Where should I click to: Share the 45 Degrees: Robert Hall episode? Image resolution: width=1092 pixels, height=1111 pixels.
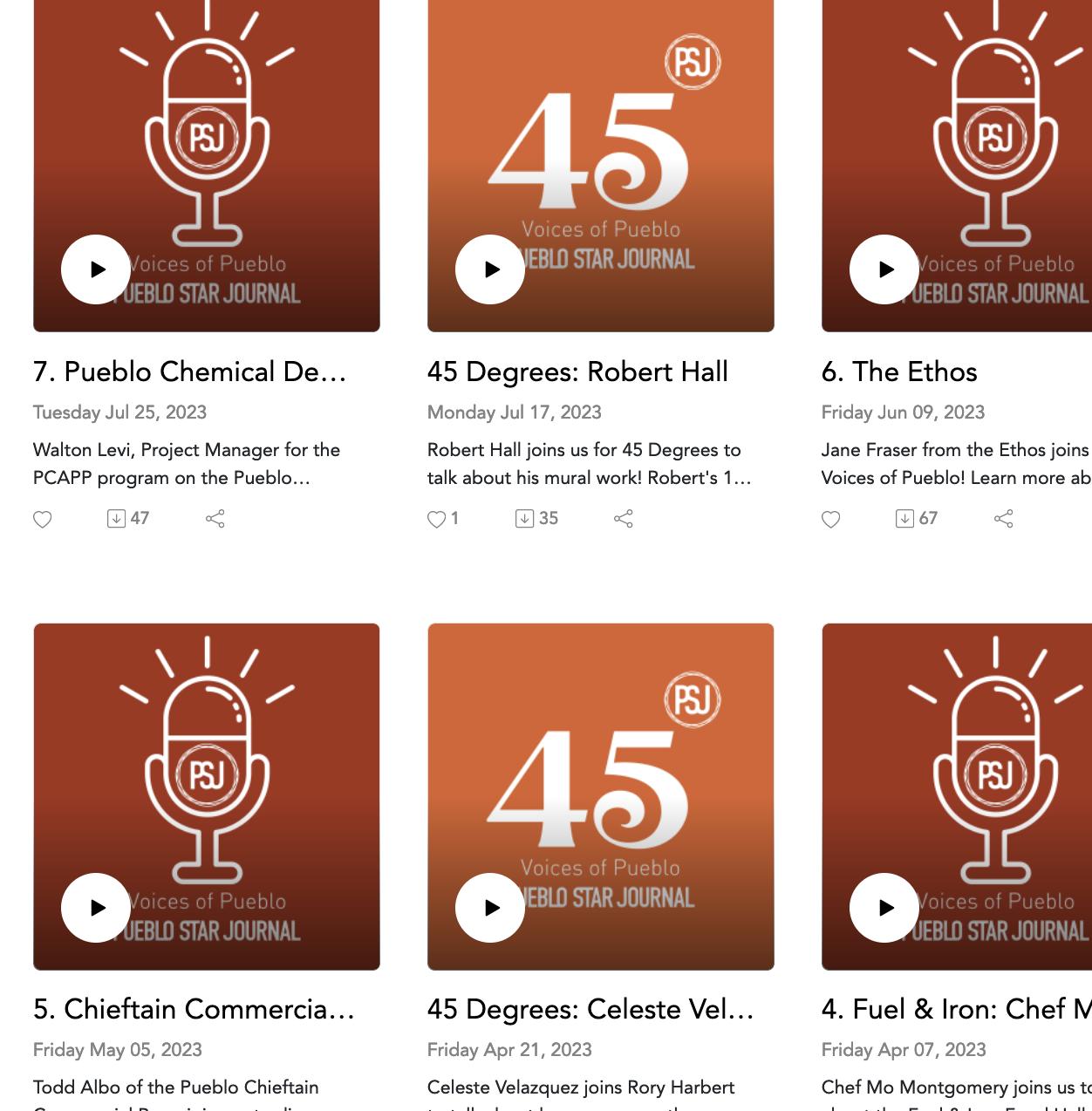pos(624,519)
